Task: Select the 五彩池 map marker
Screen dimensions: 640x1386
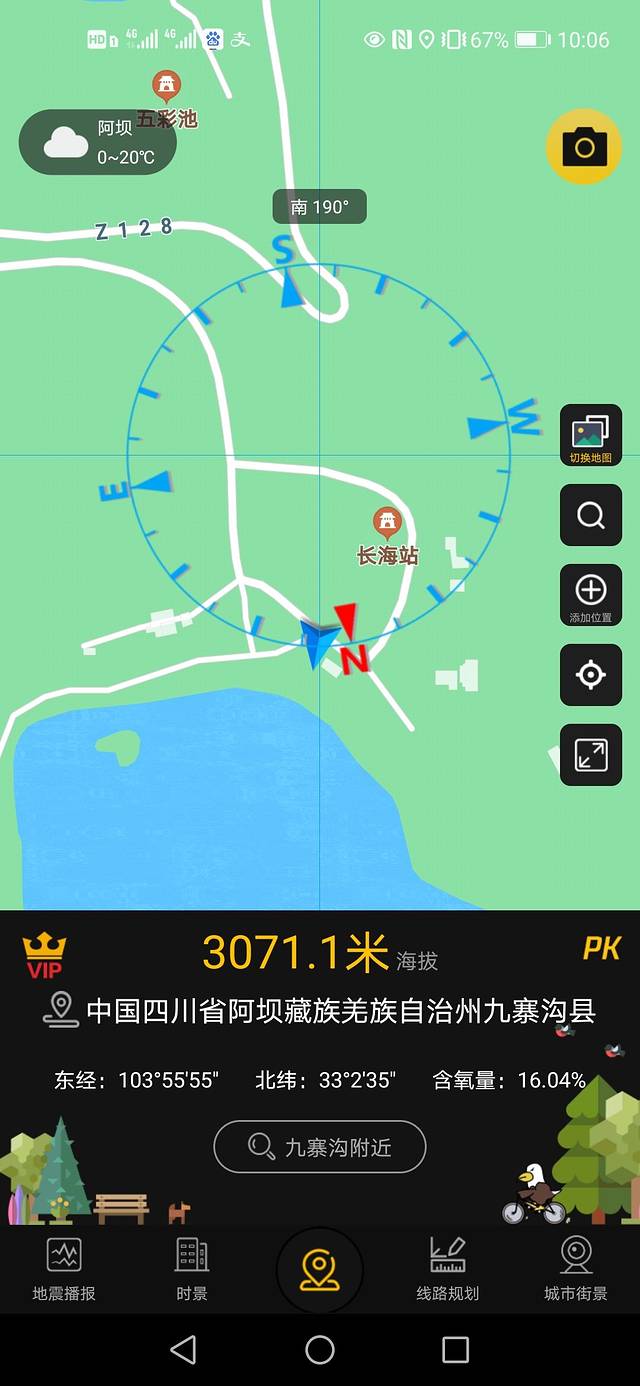Action: click(x=166, y=88)
